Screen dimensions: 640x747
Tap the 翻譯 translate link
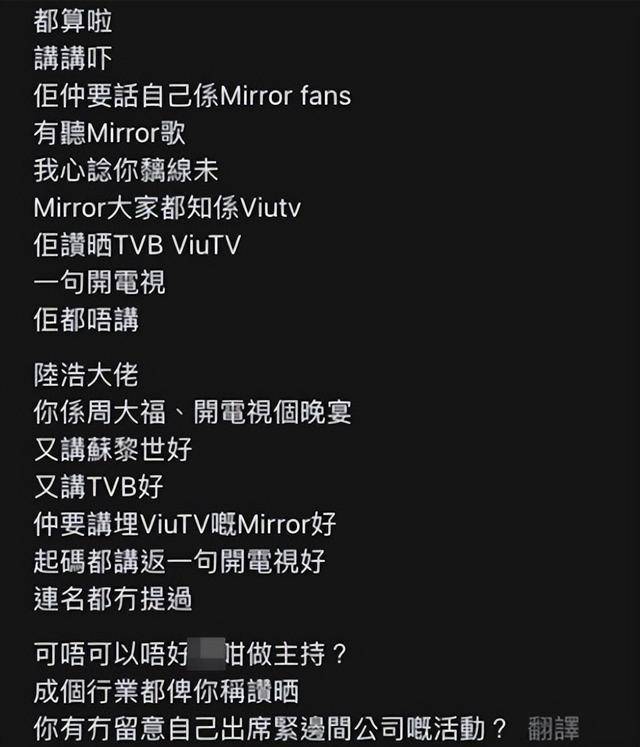tap(552, 727)
